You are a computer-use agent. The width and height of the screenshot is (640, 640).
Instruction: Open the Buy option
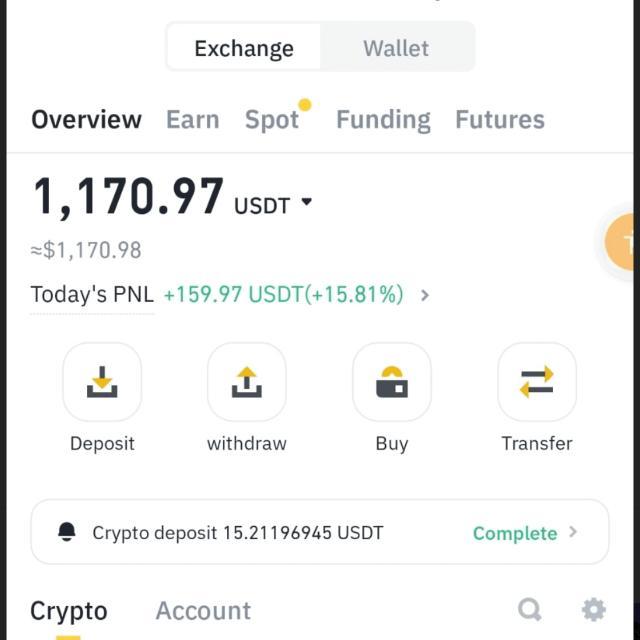click(392, 382)
